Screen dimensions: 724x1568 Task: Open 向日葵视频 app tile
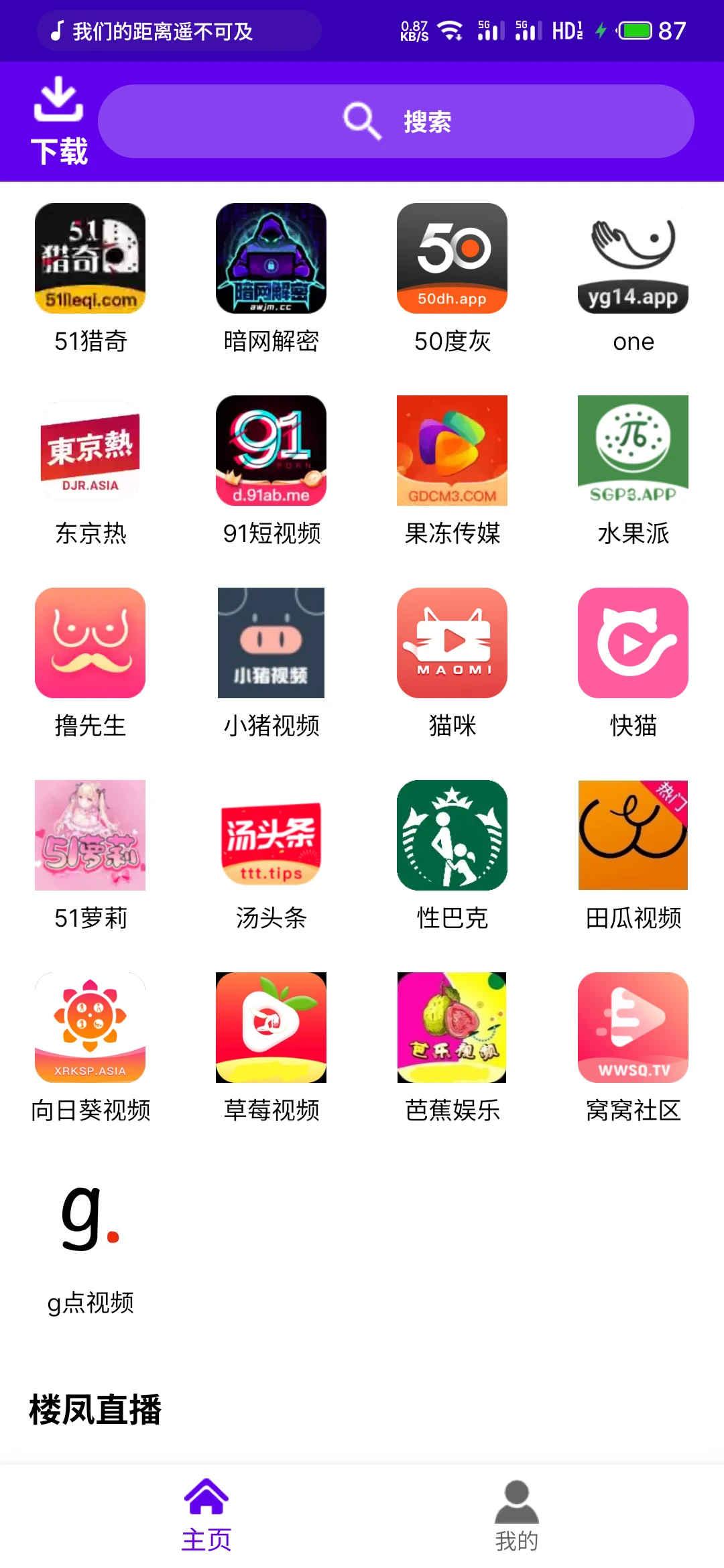(x=90, y=1028)
